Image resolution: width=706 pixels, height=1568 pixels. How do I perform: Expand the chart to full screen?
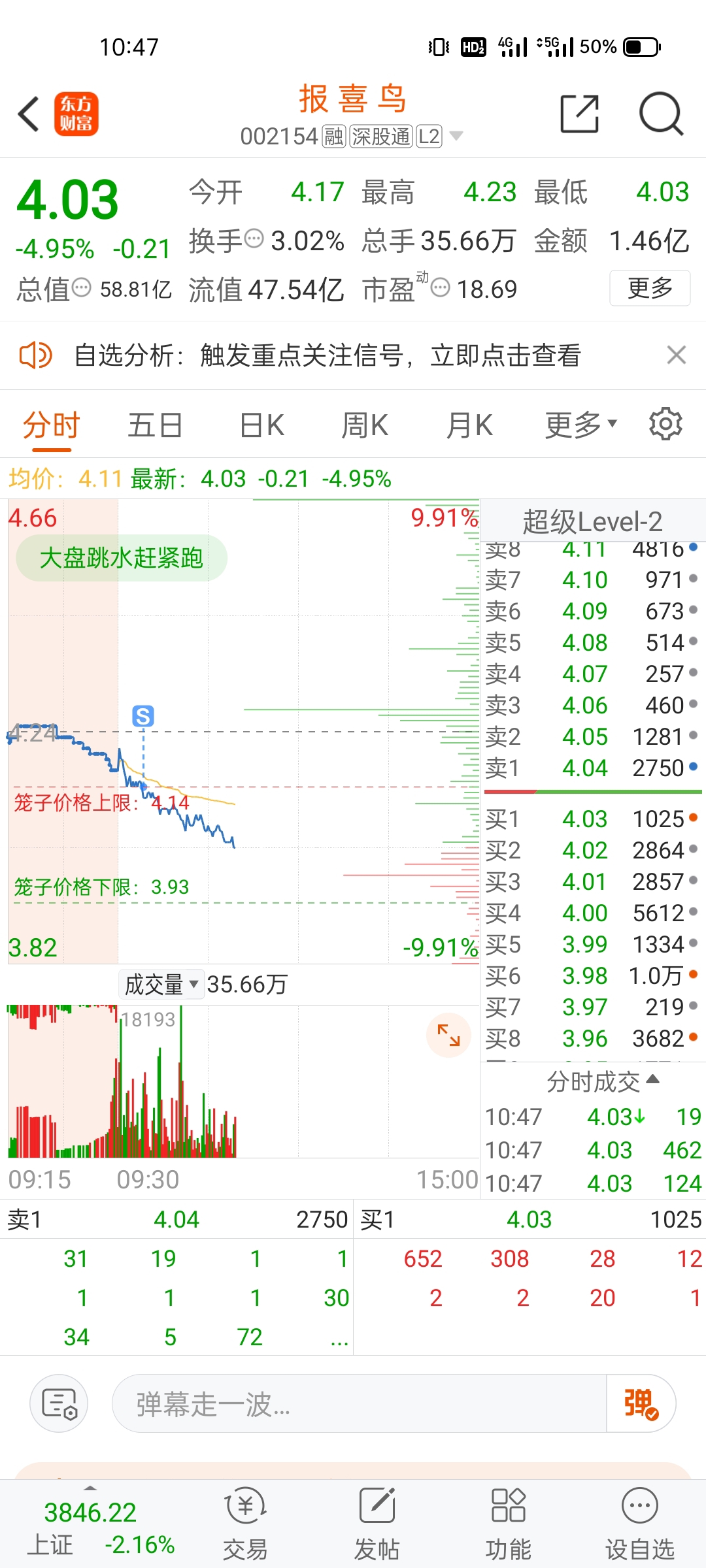(x=448, y=1035)
